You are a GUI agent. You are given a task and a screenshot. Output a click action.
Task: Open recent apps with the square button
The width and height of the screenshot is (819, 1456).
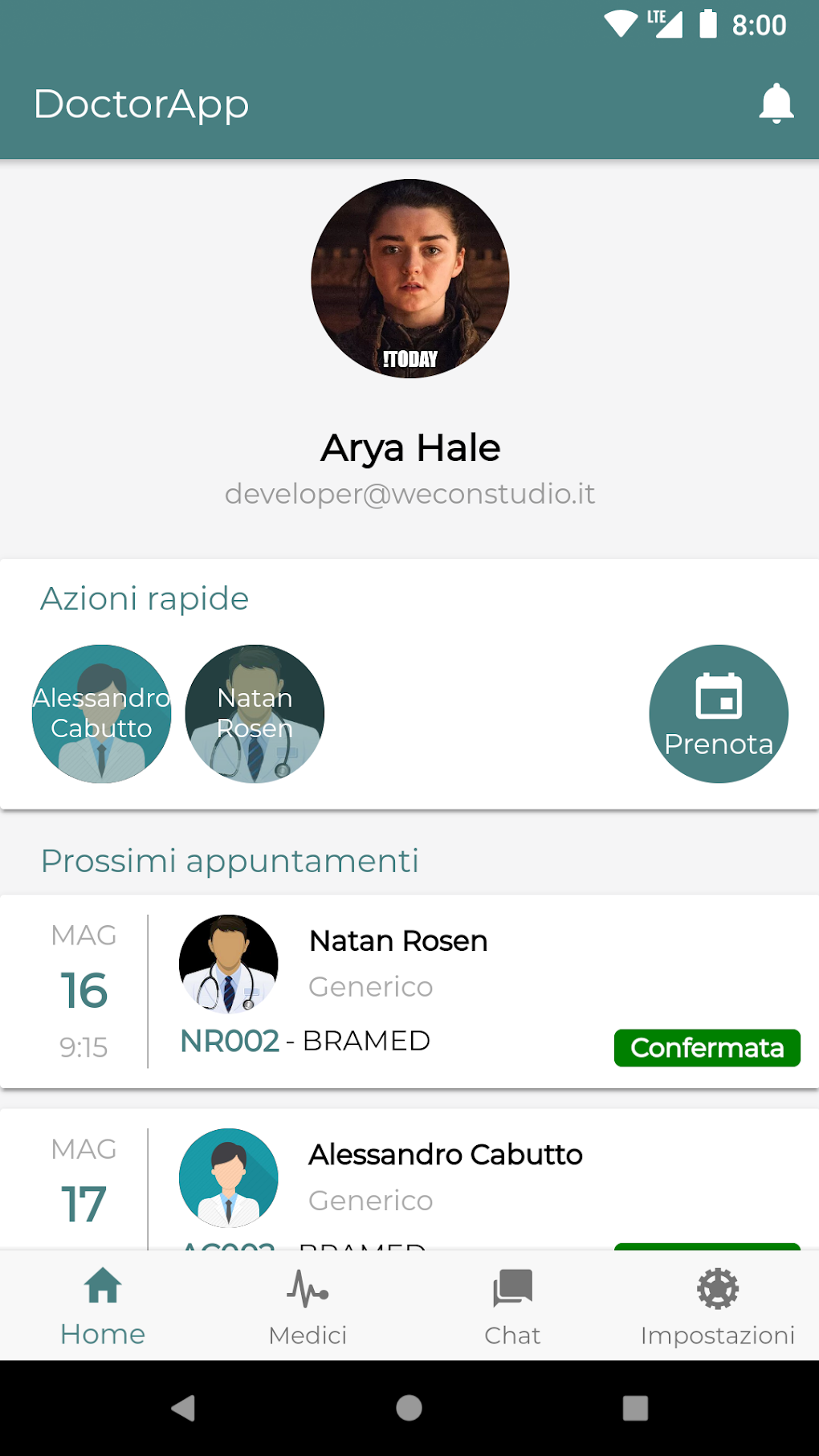(x=635, y=1408)
